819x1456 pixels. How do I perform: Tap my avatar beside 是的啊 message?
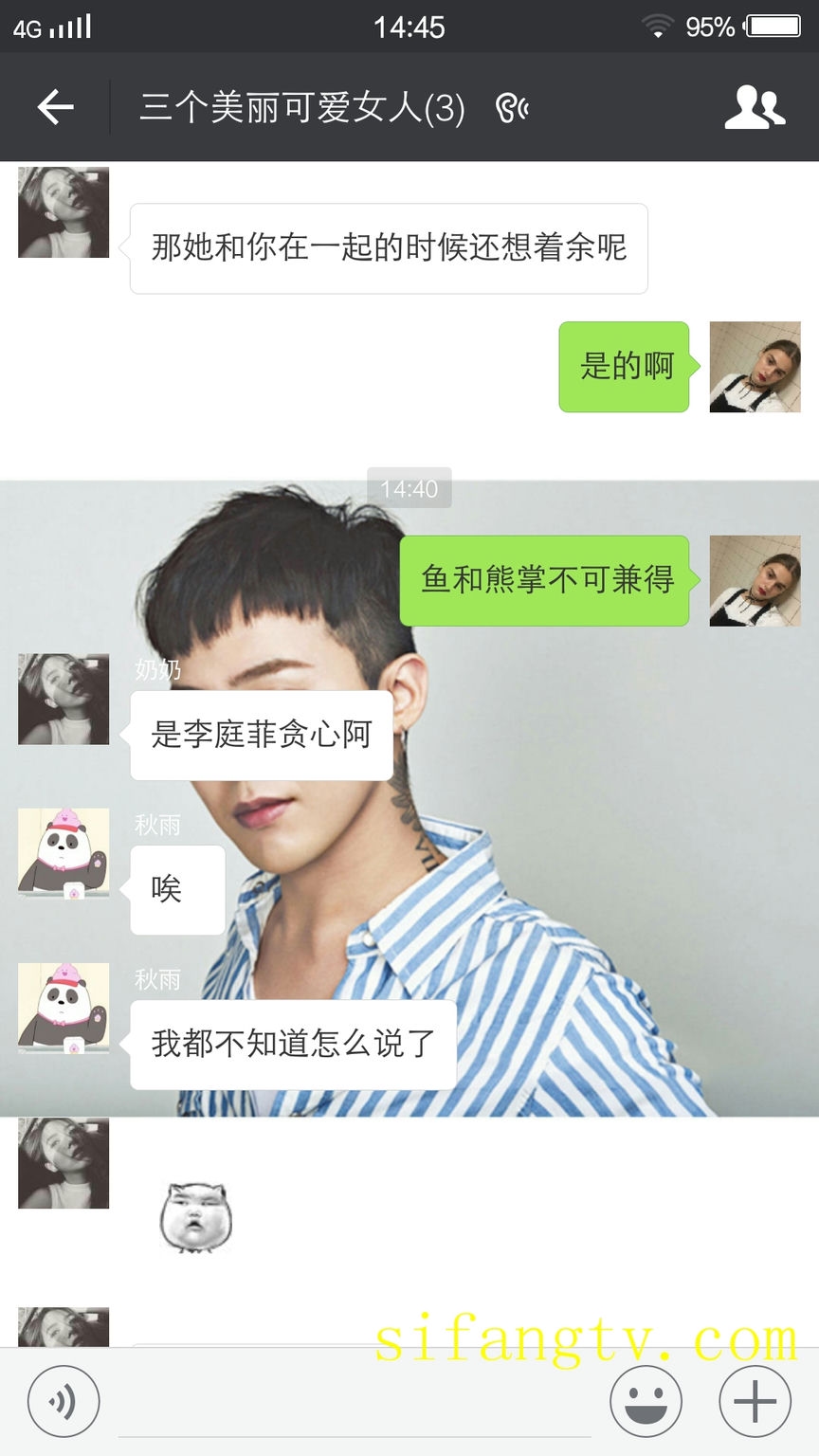(755, 367)
